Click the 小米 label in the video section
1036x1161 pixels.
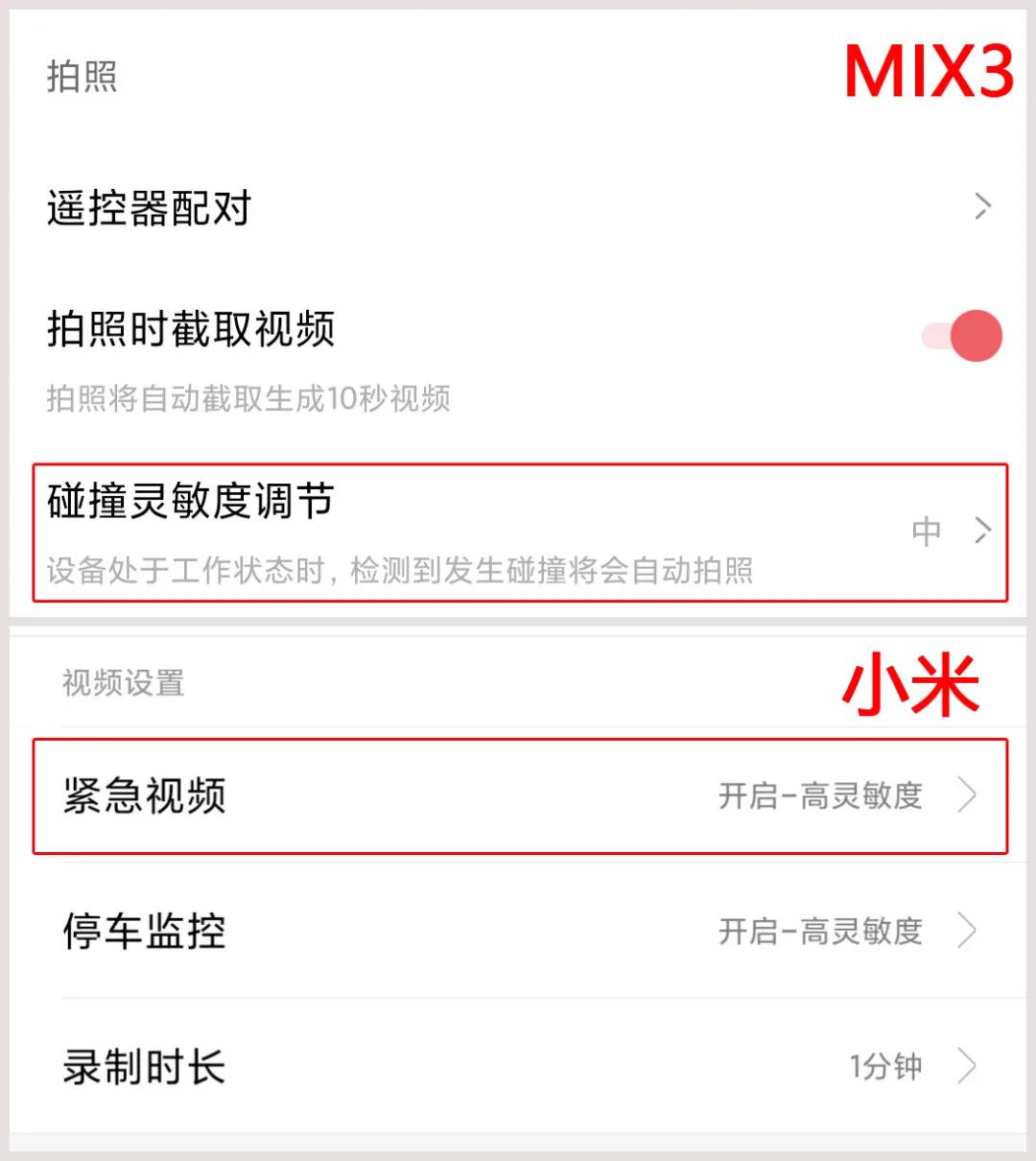pos(911,683)
